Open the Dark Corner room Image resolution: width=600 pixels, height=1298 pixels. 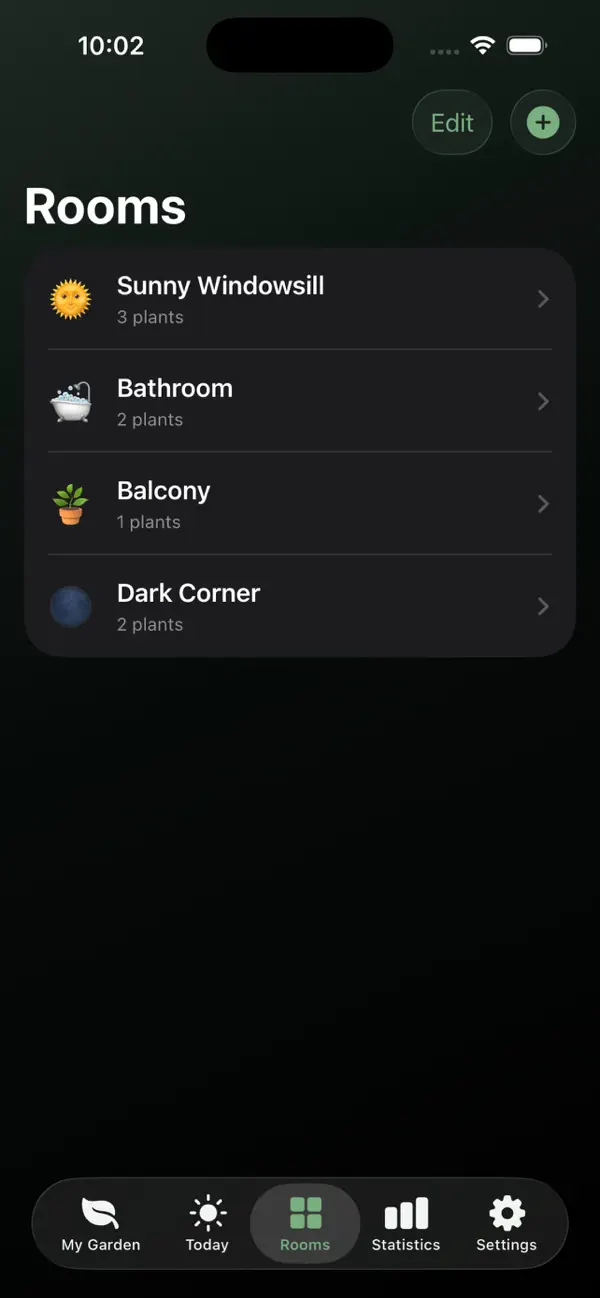[x=300, y=606]
